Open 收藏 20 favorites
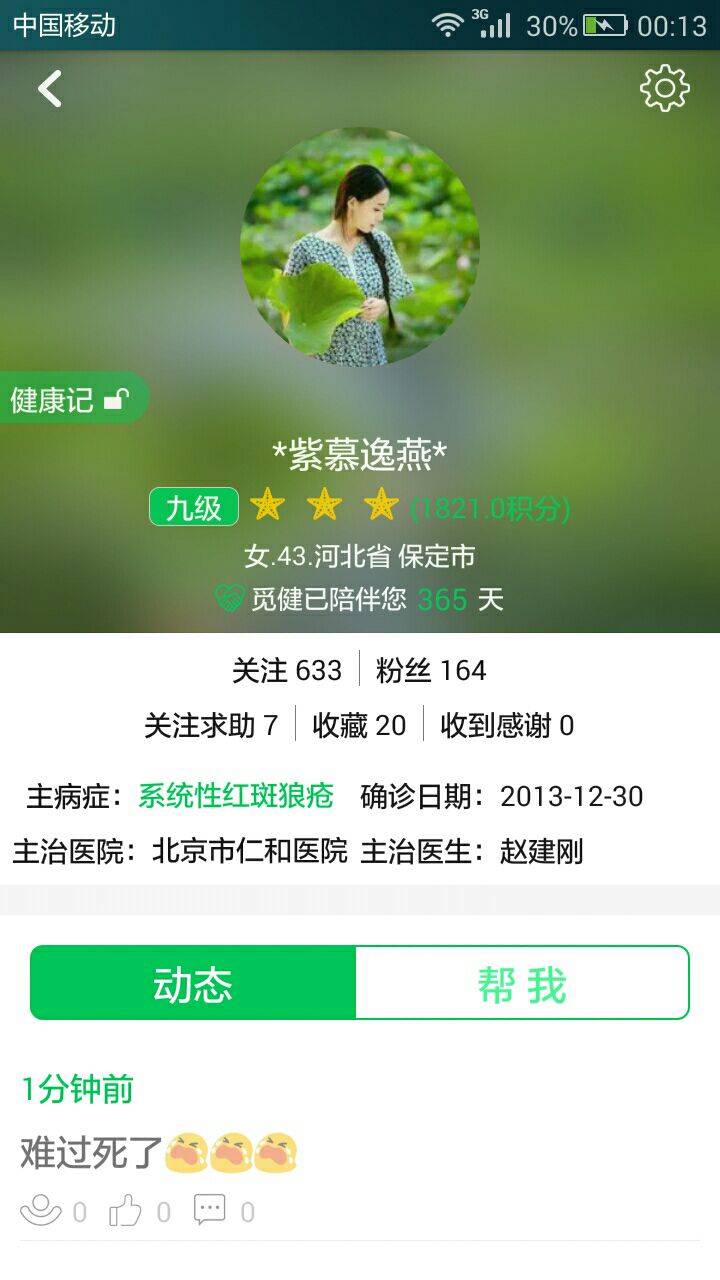 [x=359, y=725]
